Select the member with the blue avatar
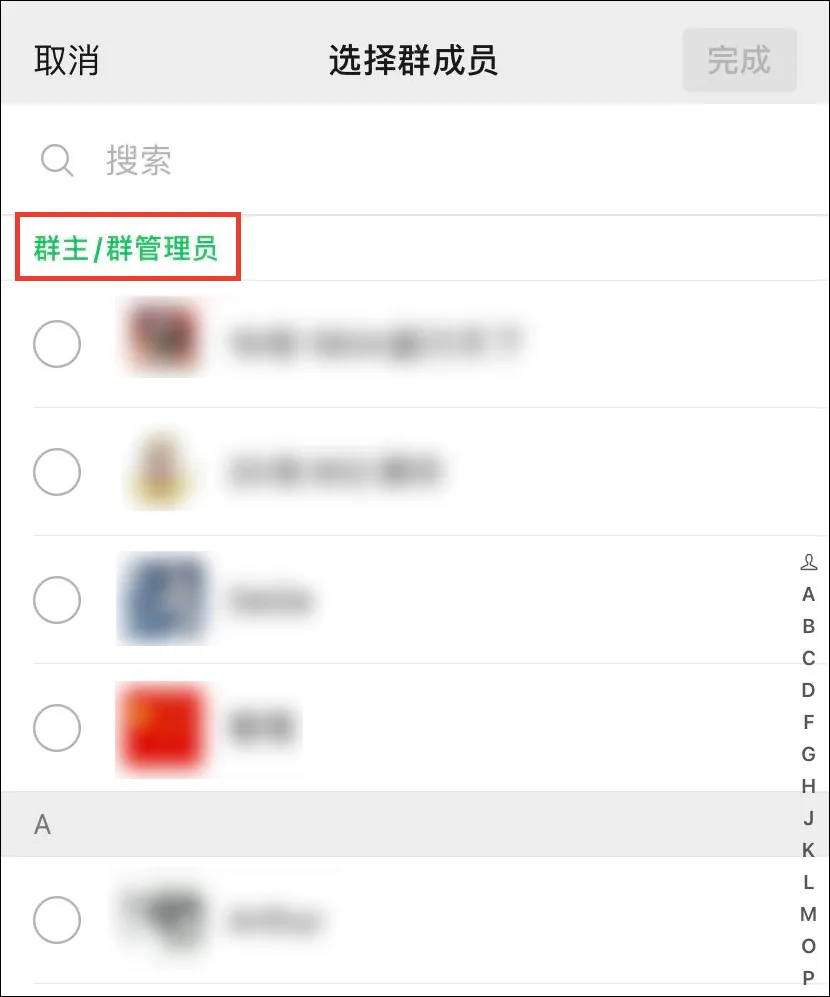This screenshot has height=997, width=830. pos(57,600)
